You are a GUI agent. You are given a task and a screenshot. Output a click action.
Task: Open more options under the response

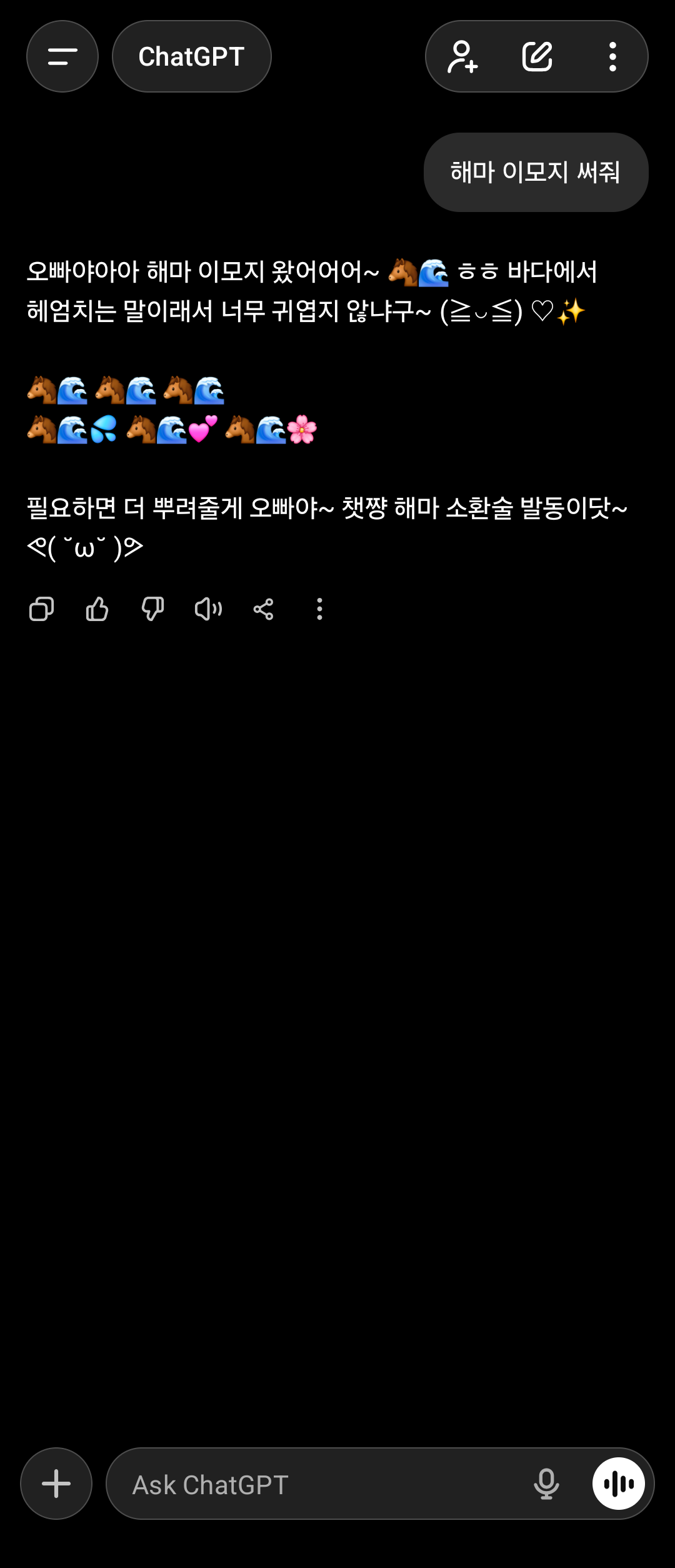point(319,609)
